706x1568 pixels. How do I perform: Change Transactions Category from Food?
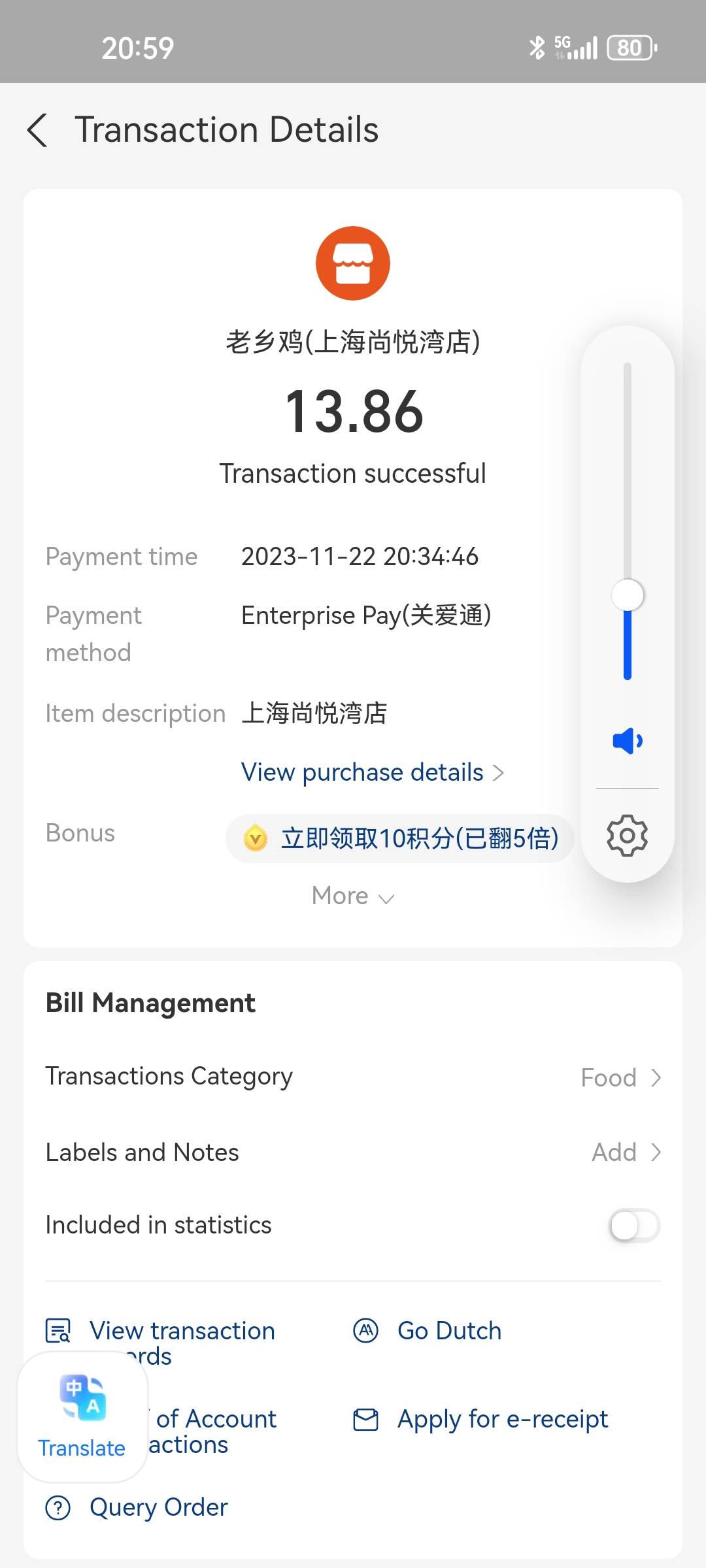click(353, 1077)
